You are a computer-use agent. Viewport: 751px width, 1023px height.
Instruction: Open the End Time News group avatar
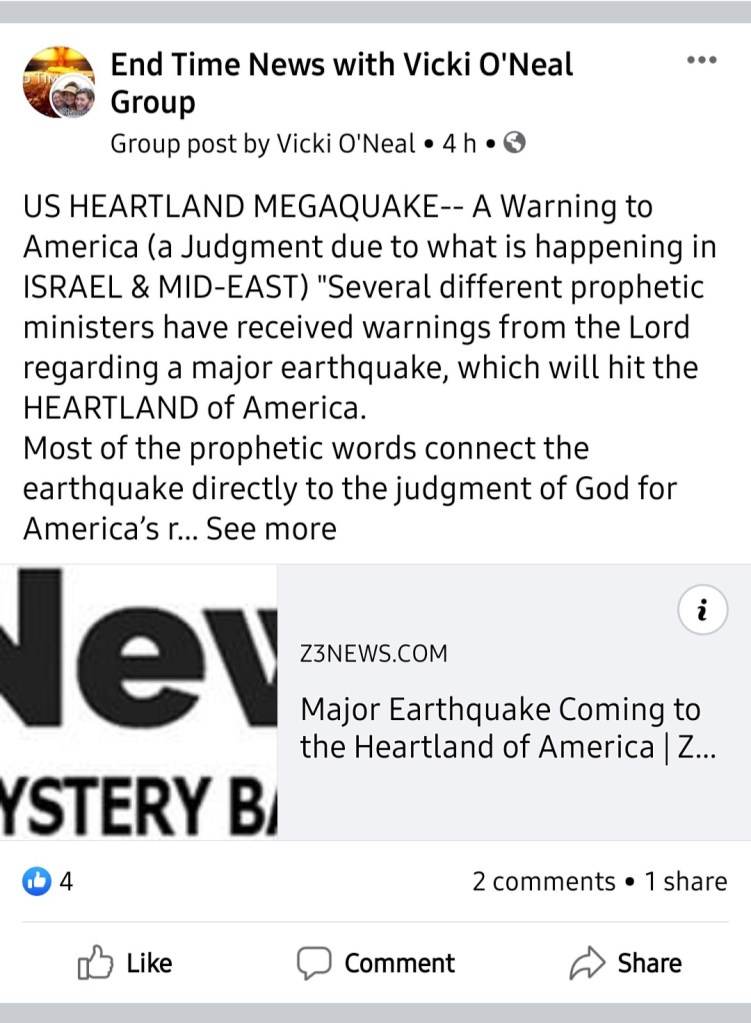pyautogui.click(x=59, y=82)
